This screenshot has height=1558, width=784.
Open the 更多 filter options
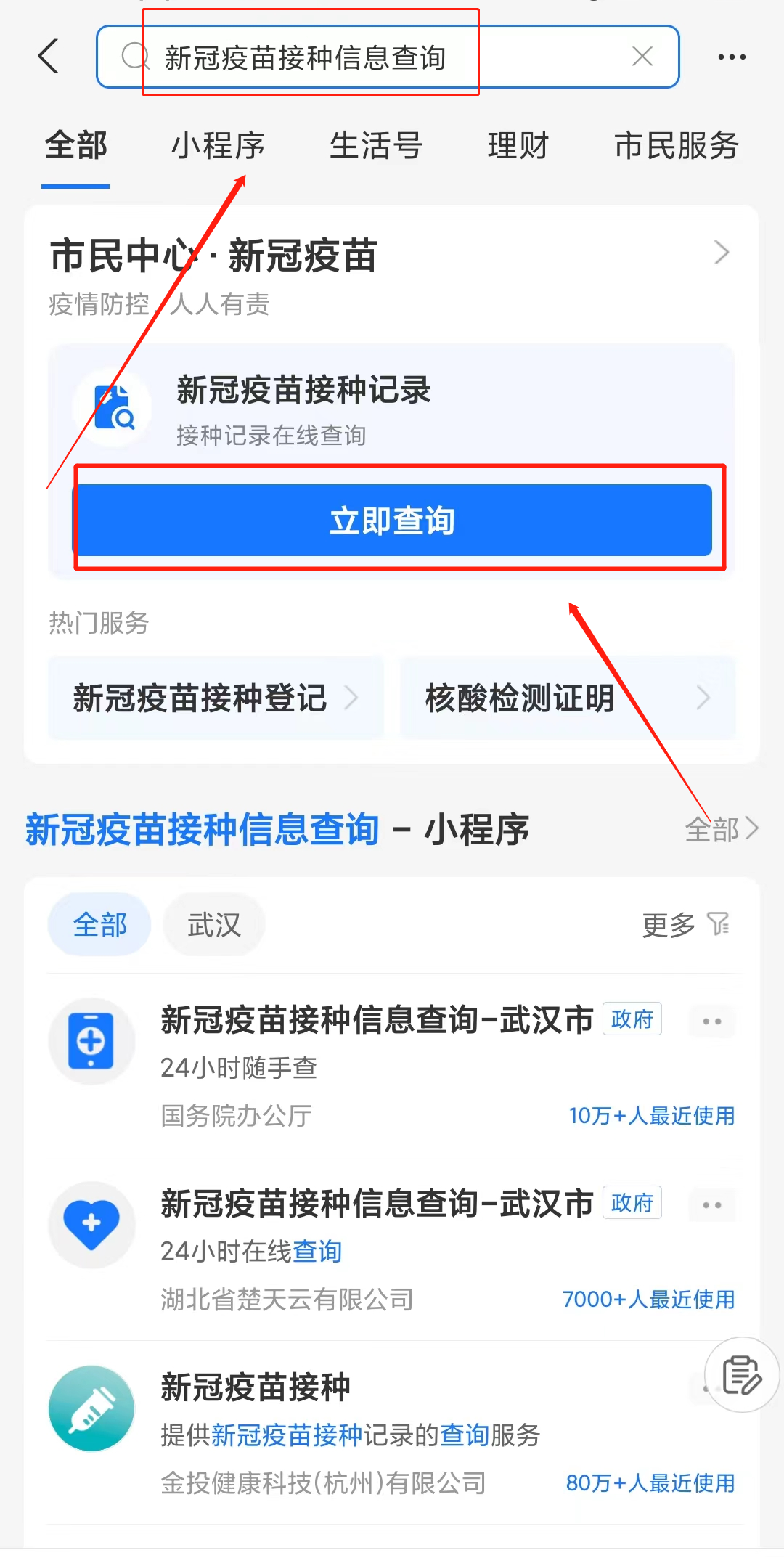tap(685, 925)
